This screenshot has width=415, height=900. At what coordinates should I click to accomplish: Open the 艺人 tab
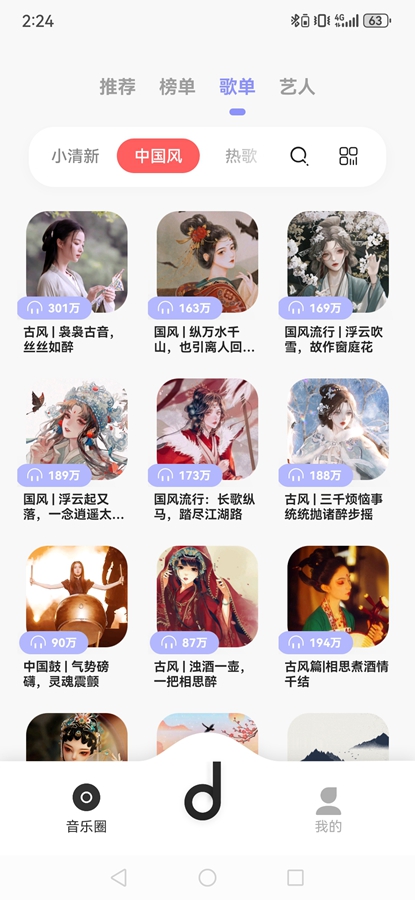click(297, 87)
